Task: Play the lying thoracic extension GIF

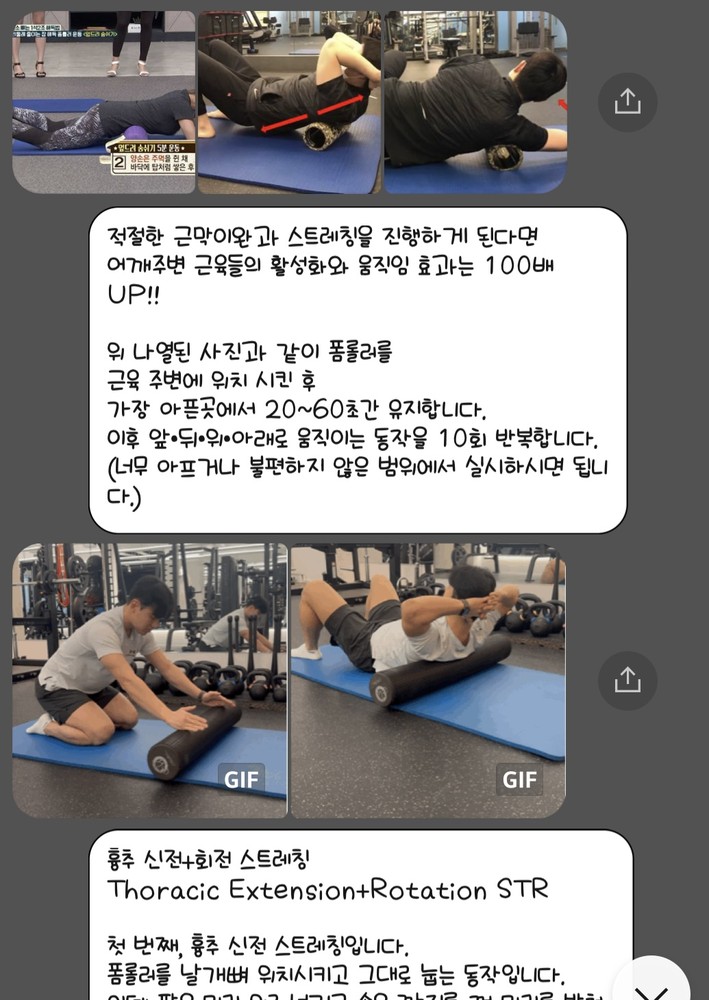Action: (x=428, y=680)
